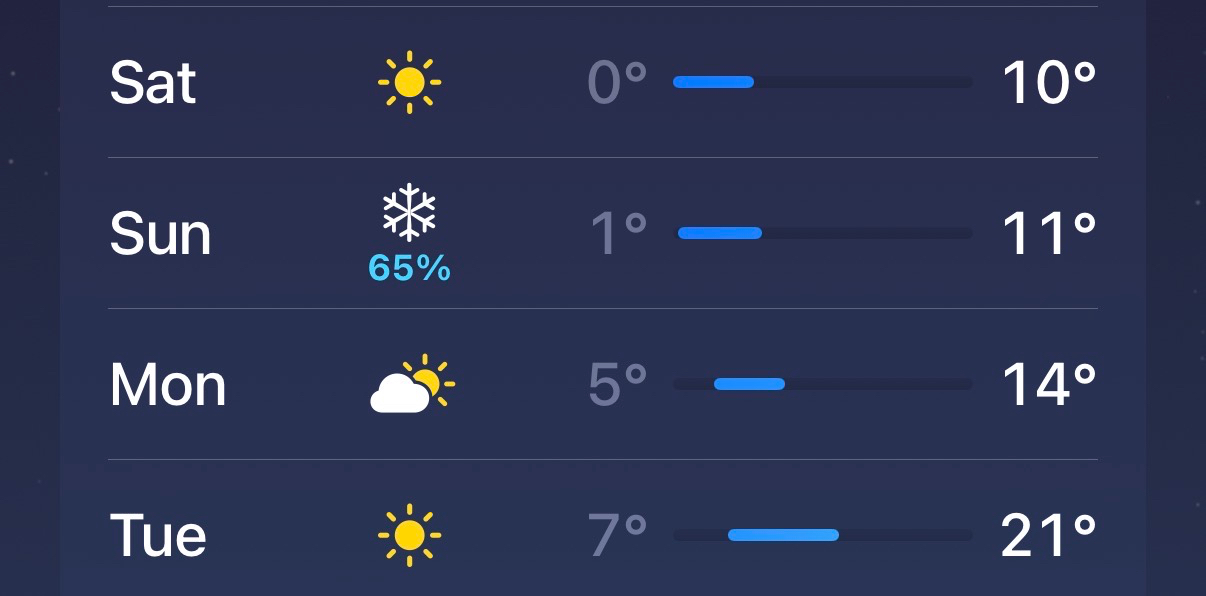Open Saturday's forecast details
This screenshot has height=596, width=1206.
[602, 82]
